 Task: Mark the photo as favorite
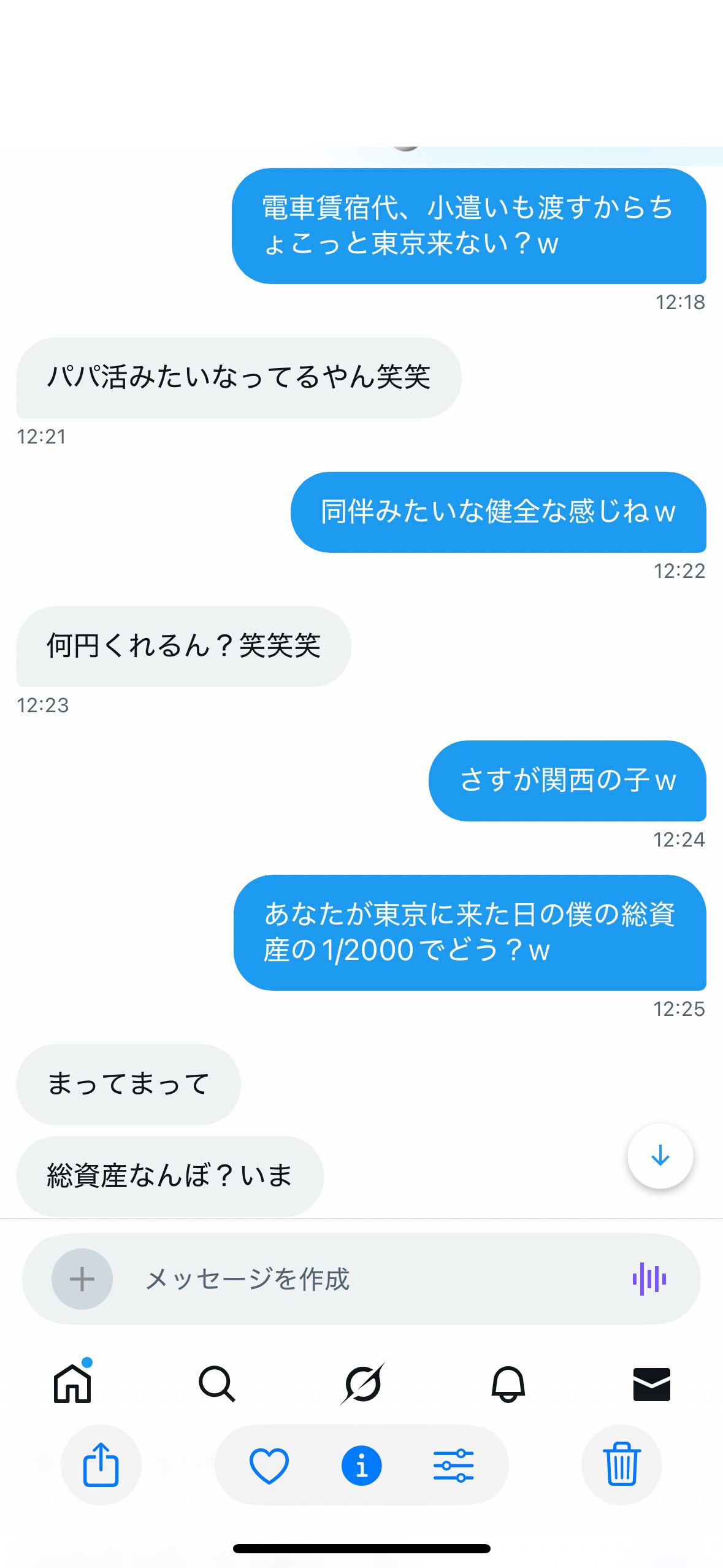pyautogui.click(x=269, y=1465)
